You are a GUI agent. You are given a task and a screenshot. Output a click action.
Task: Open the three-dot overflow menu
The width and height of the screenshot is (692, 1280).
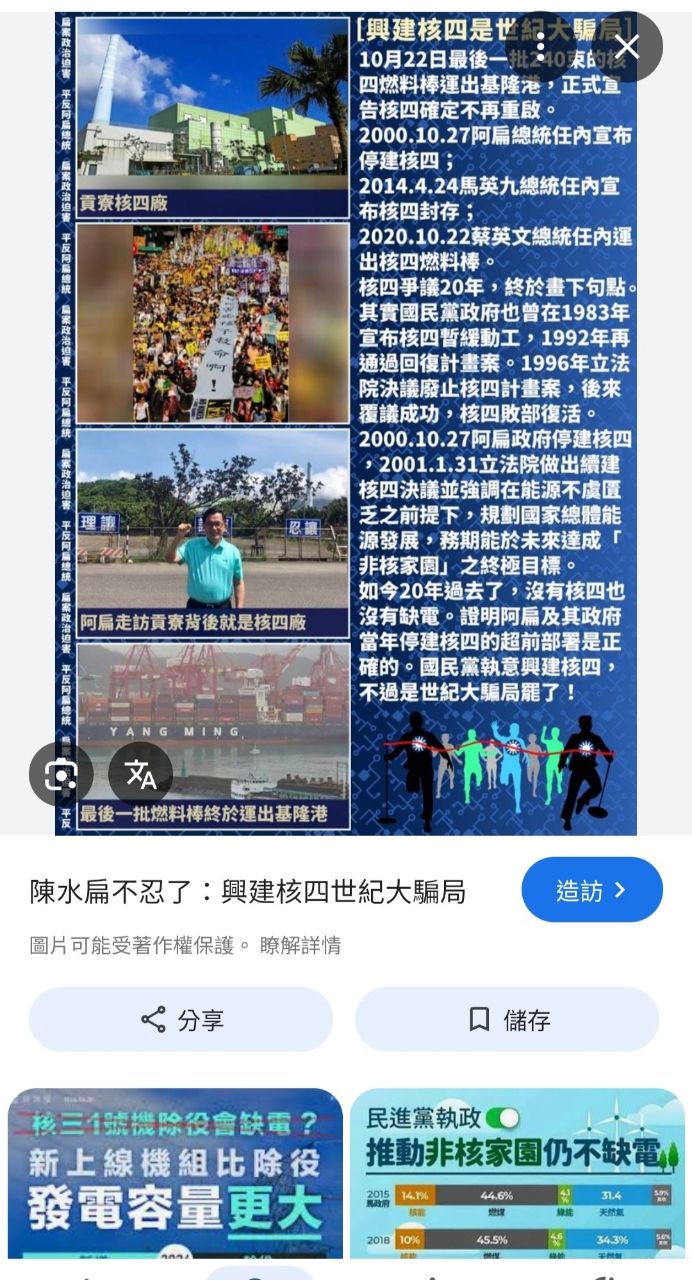pyautogui.click(x=541, y=47)
